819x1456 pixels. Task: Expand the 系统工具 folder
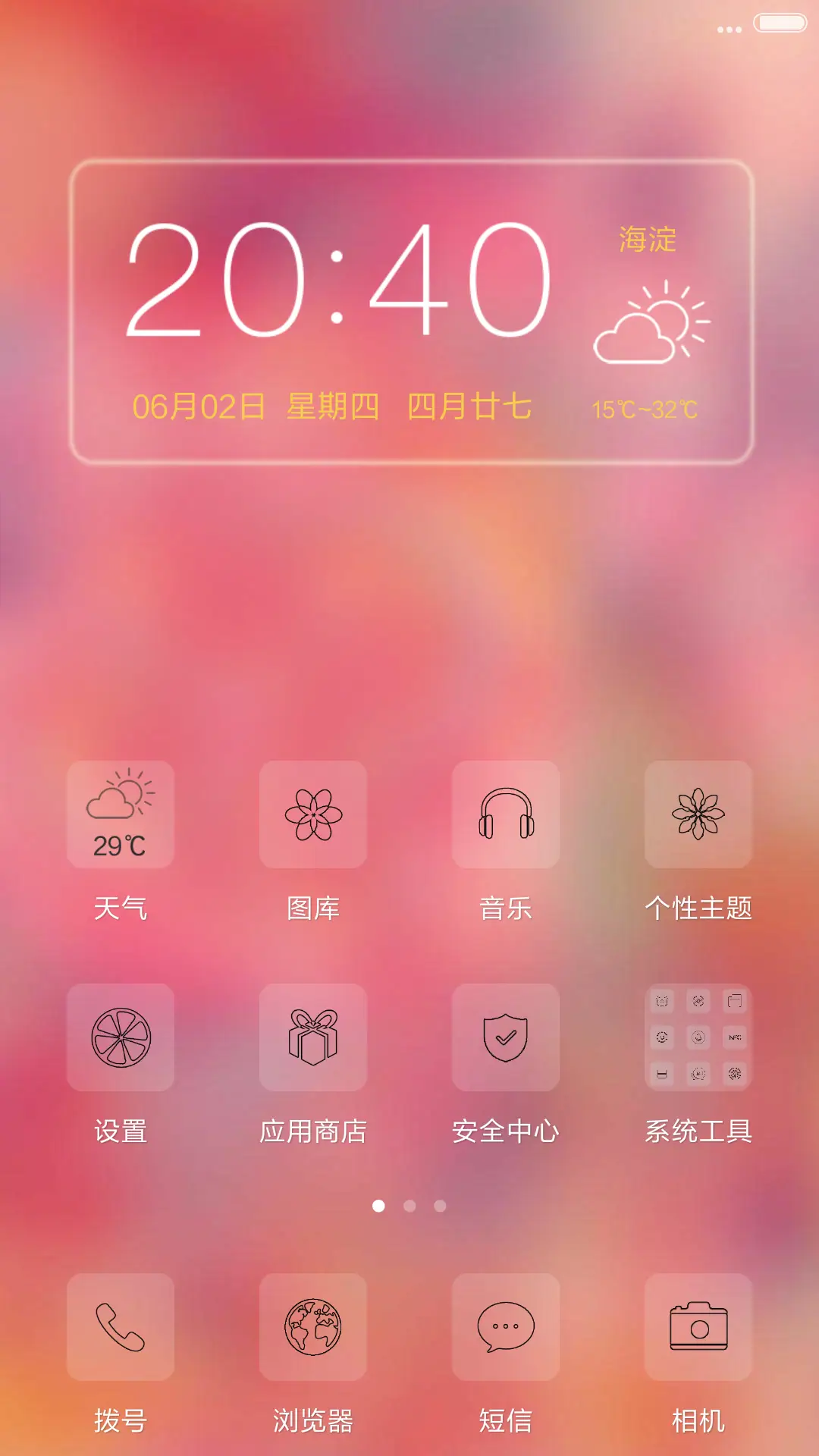(698, 1037)
